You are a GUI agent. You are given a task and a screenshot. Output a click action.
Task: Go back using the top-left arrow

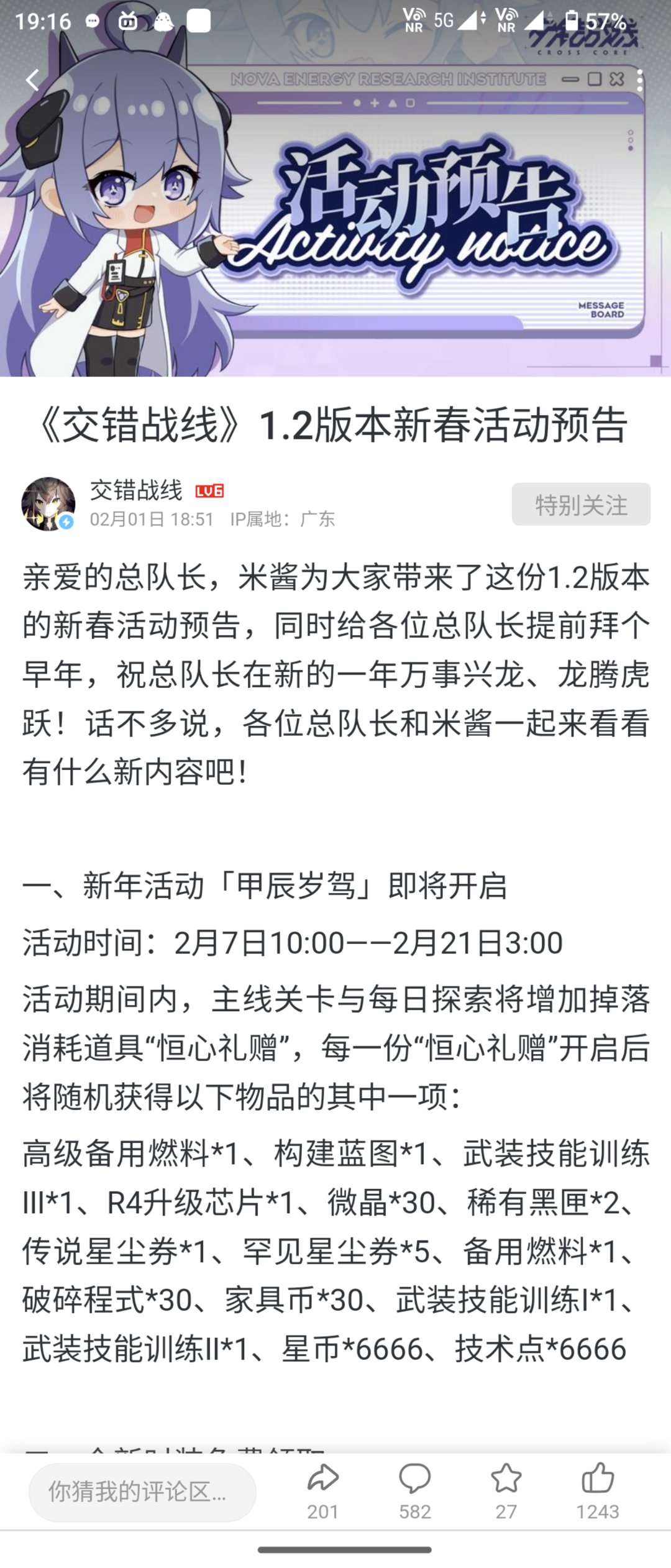32,80
